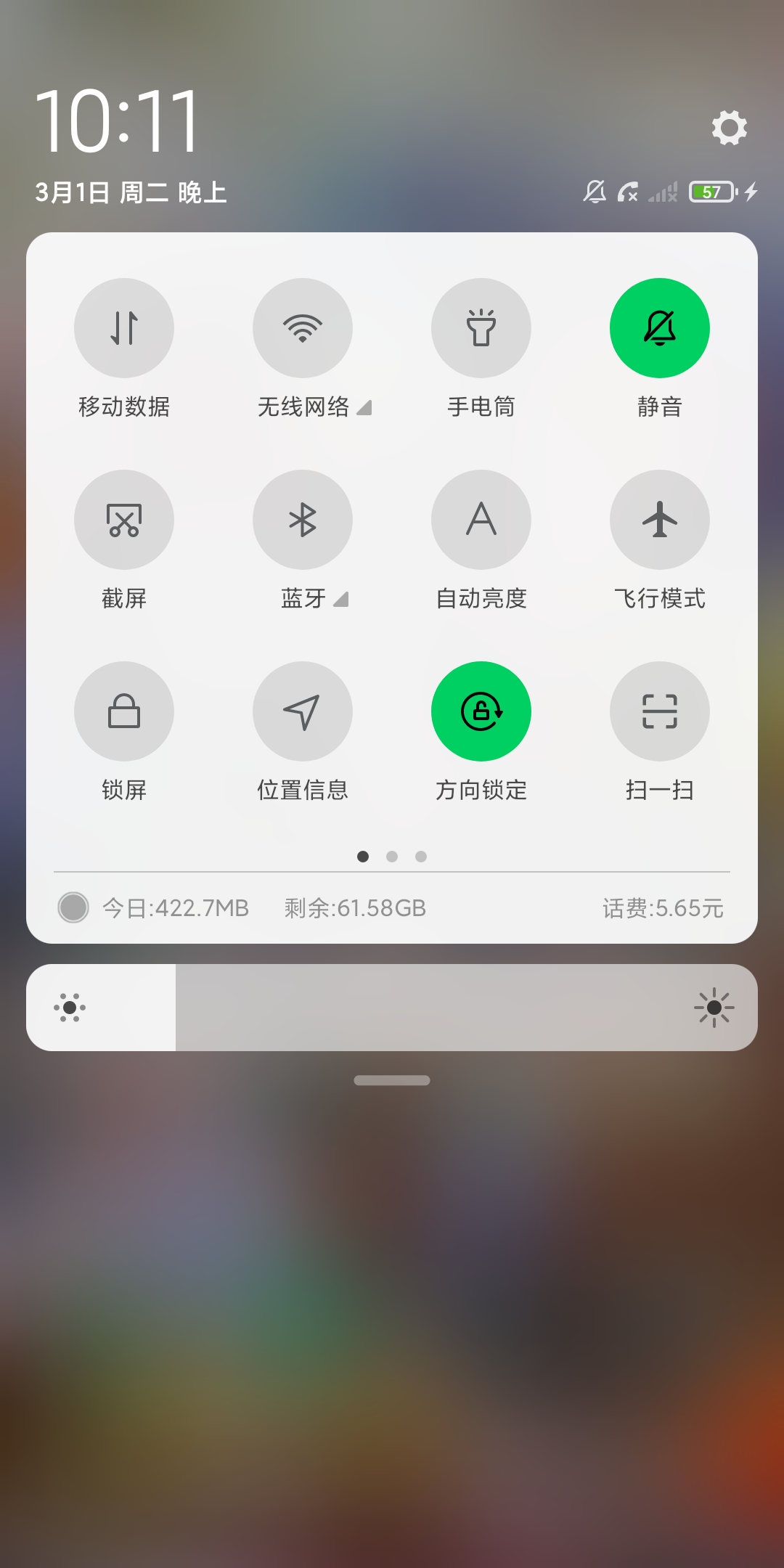Collapse panel using the bottom handle

(392, 1080)
